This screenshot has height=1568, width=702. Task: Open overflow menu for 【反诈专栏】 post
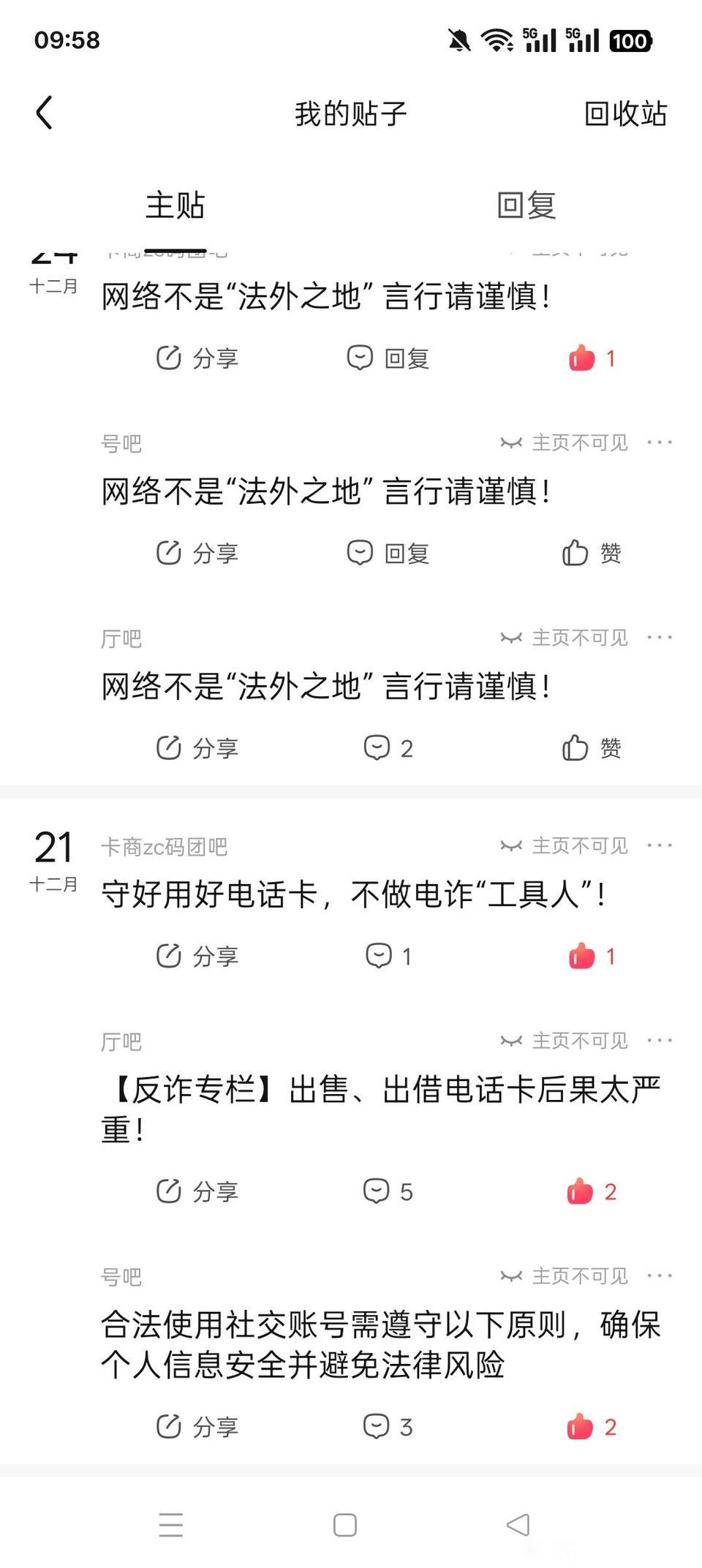pos(660,1041)
